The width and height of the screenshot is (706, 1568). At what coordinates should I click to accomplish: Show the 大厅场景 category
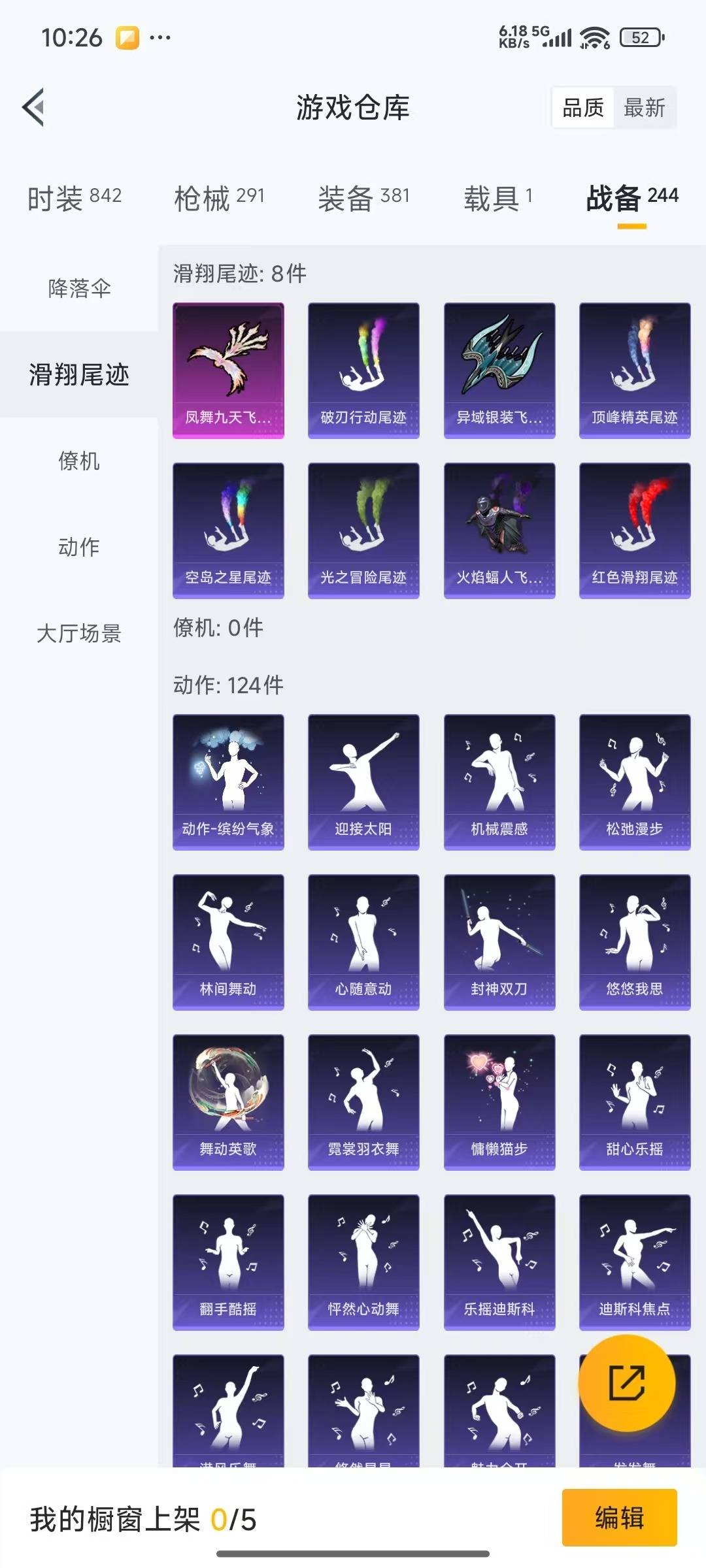pyautogui.click(x=79, y=633)
